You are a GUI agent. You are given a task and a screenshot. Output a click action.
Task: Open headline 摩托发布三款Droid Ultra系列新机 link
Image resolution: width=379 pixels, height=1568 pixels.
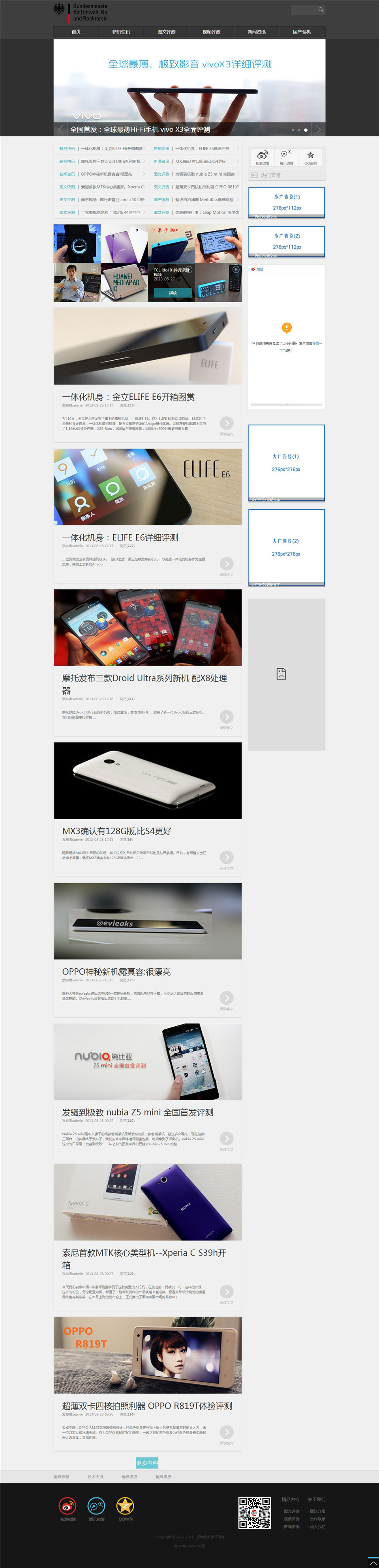(x=110, y=161)
